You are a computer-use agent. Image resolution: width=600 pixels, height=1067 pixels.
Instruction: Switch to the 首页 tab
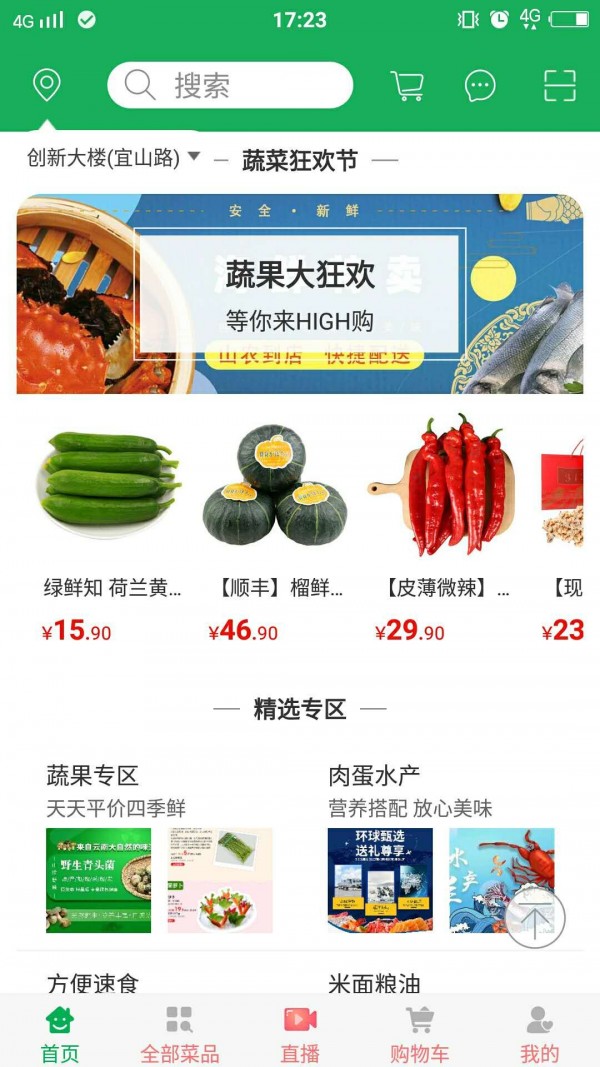[x=60, y=1034]
